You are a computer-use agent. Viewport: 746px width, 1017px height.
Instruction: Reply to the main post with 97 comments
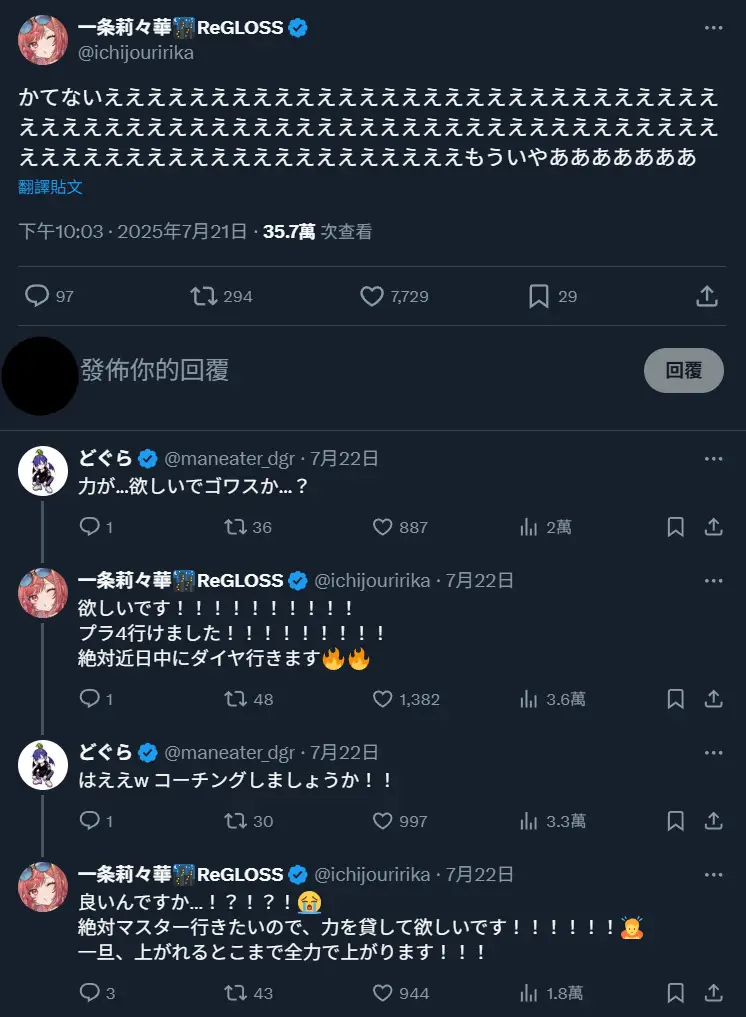[37, 296]
